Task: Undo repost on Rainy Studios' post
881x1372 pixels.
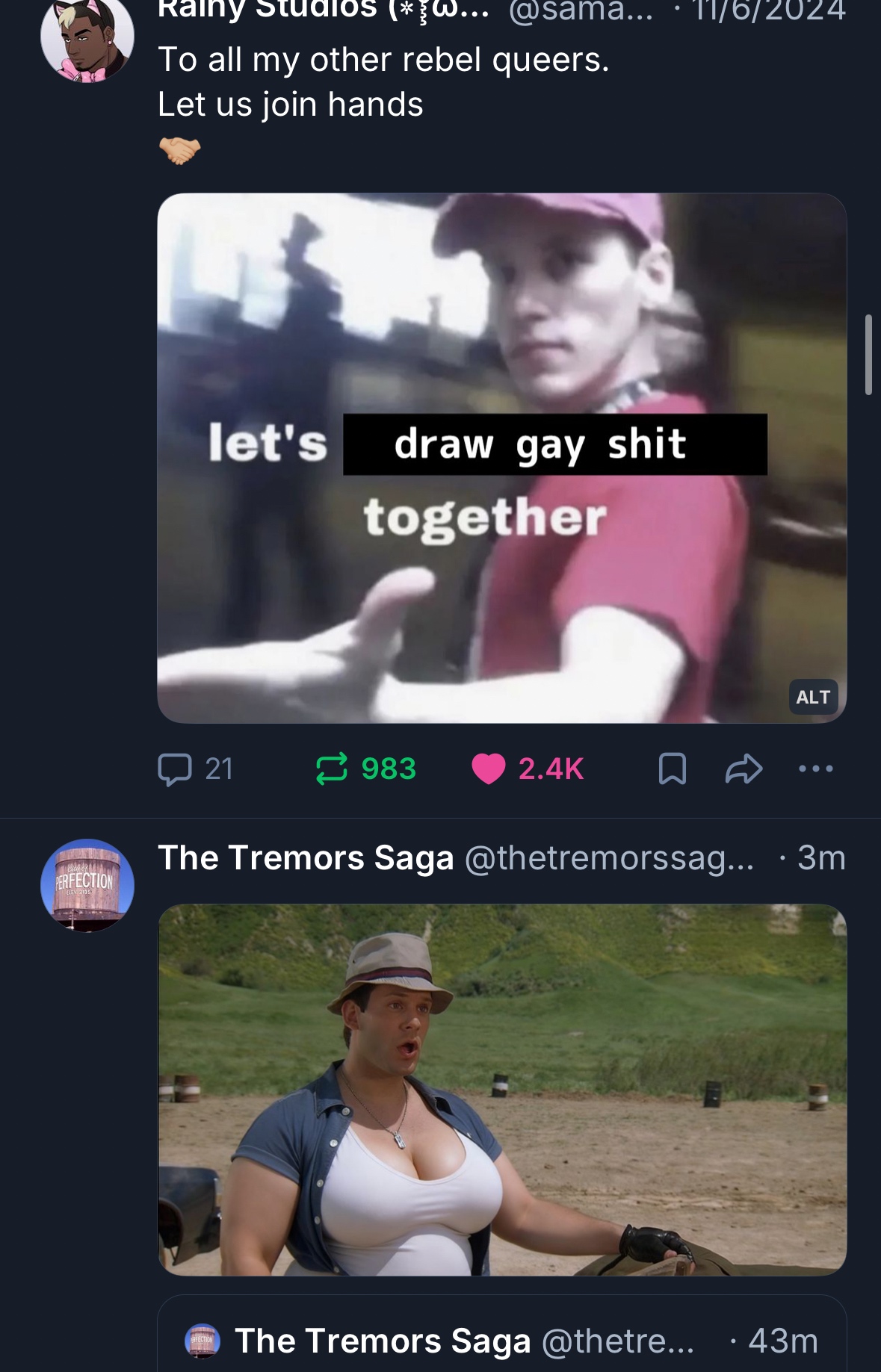Action: tap(332, 769)
